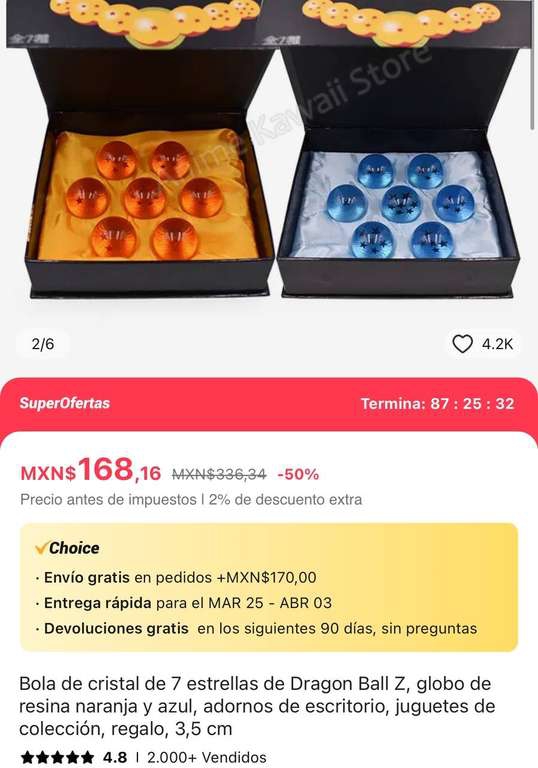
Task: Open the Choice shipping benefits card
Action: tap(269, 587)
